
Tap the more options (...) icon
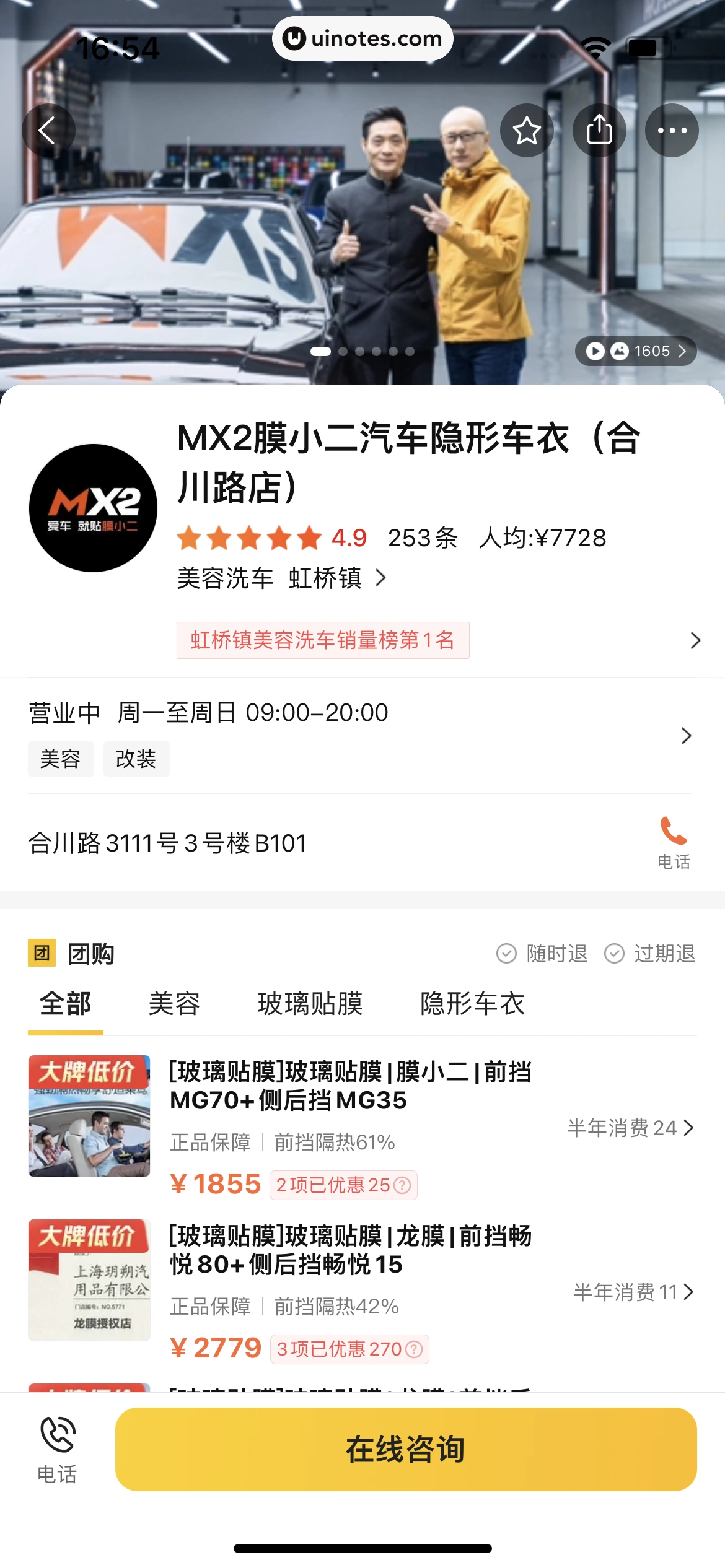coord(672,130)
